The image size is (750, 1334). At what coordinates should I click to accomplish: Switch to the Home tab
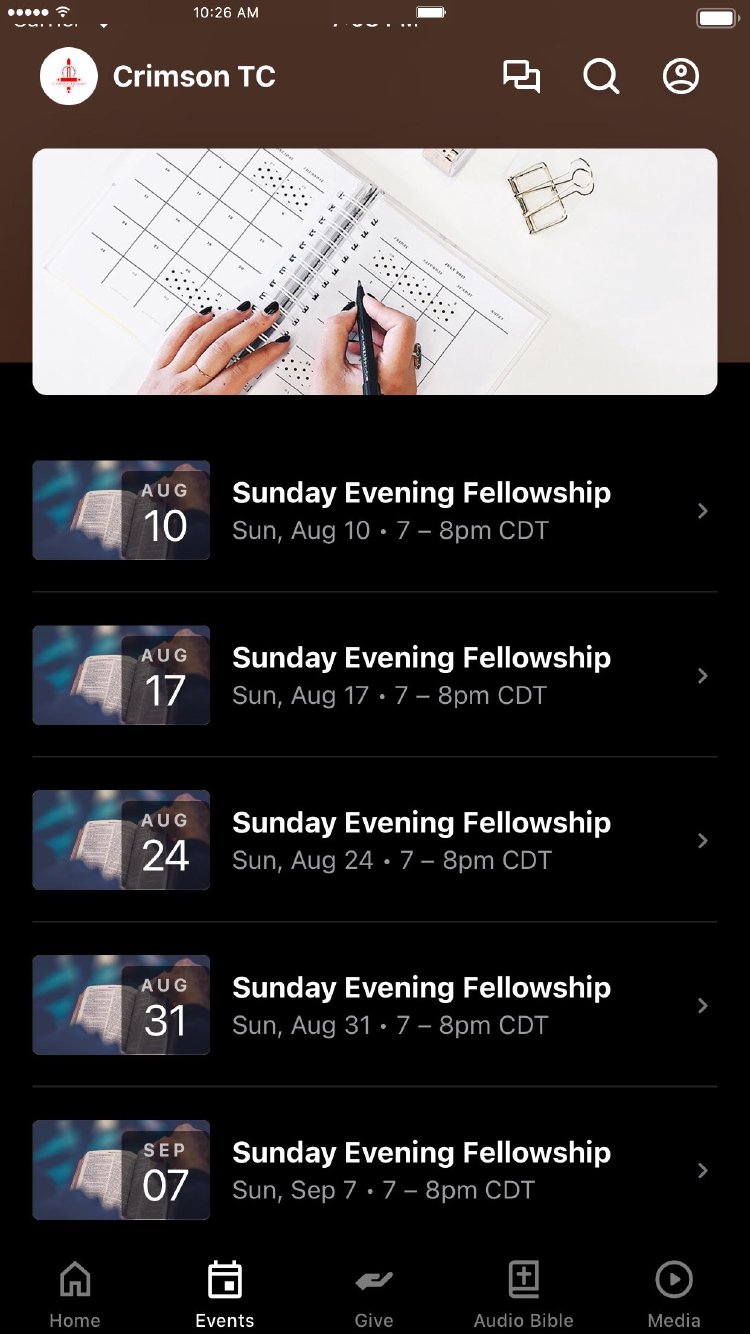click(x=75, y=1294)
